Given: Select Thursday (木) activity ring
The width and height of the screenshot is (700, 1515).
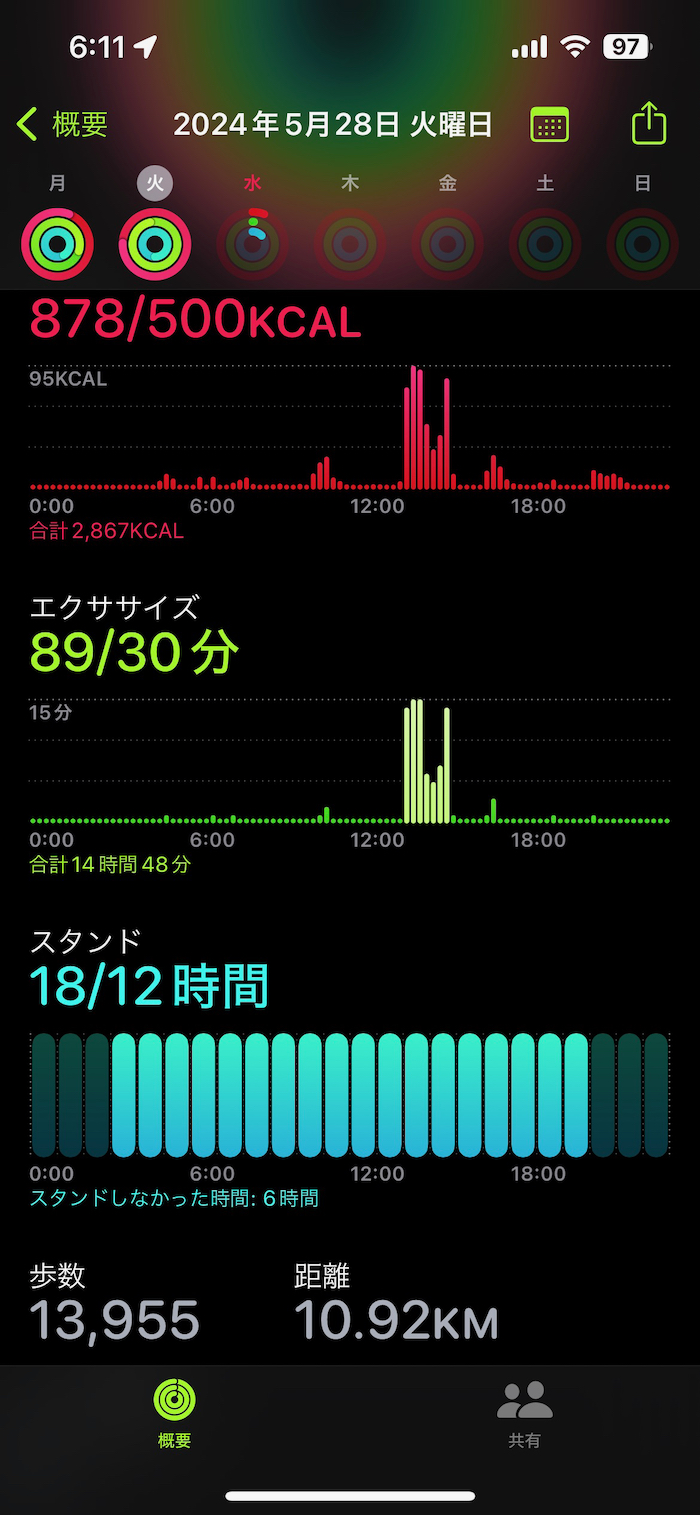Looking at the screenshot, I should 350,243.
